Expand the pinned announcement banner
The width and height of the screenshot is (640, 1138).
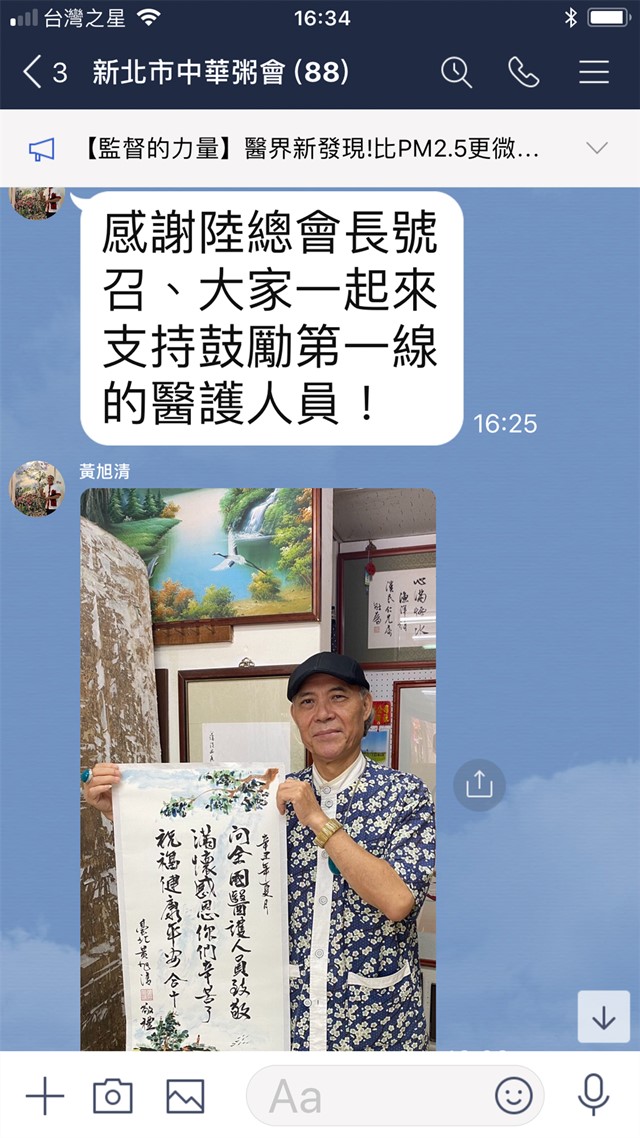tap(597, 149)
